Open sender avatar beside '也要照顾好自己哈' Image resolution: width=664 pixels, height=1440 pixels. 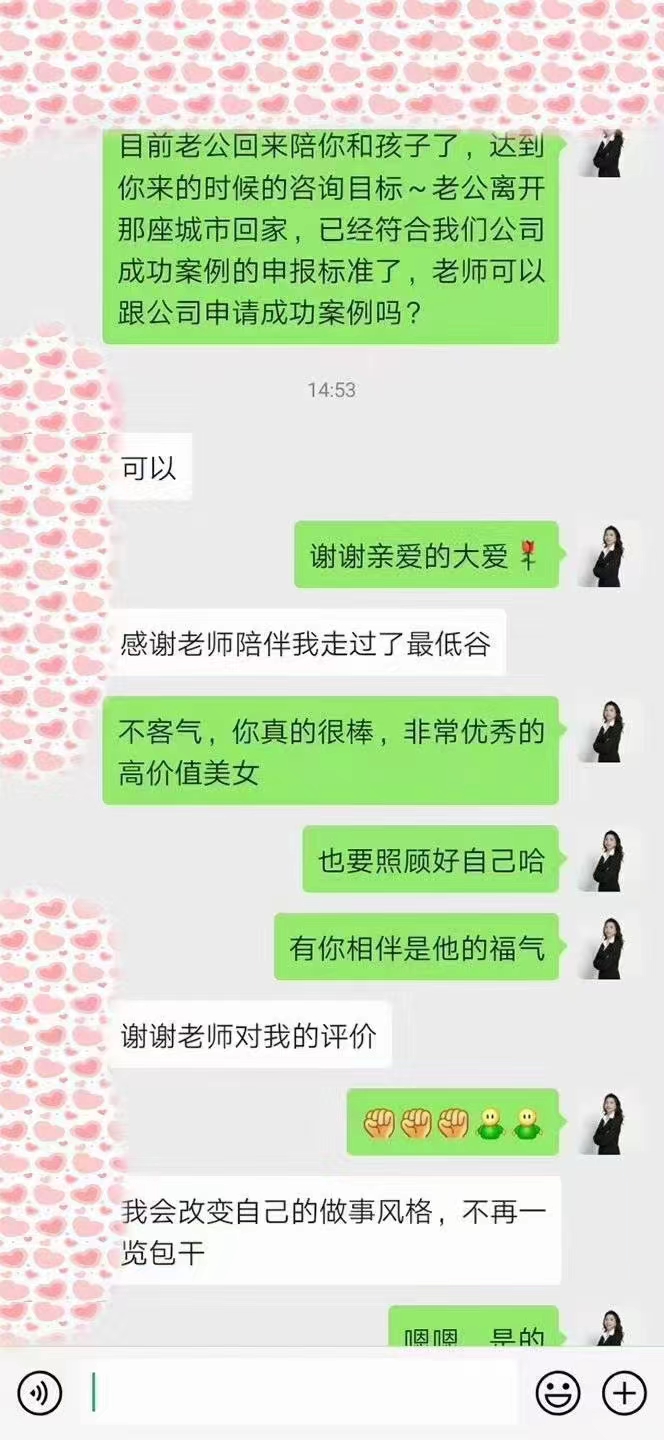pos(608,860)
